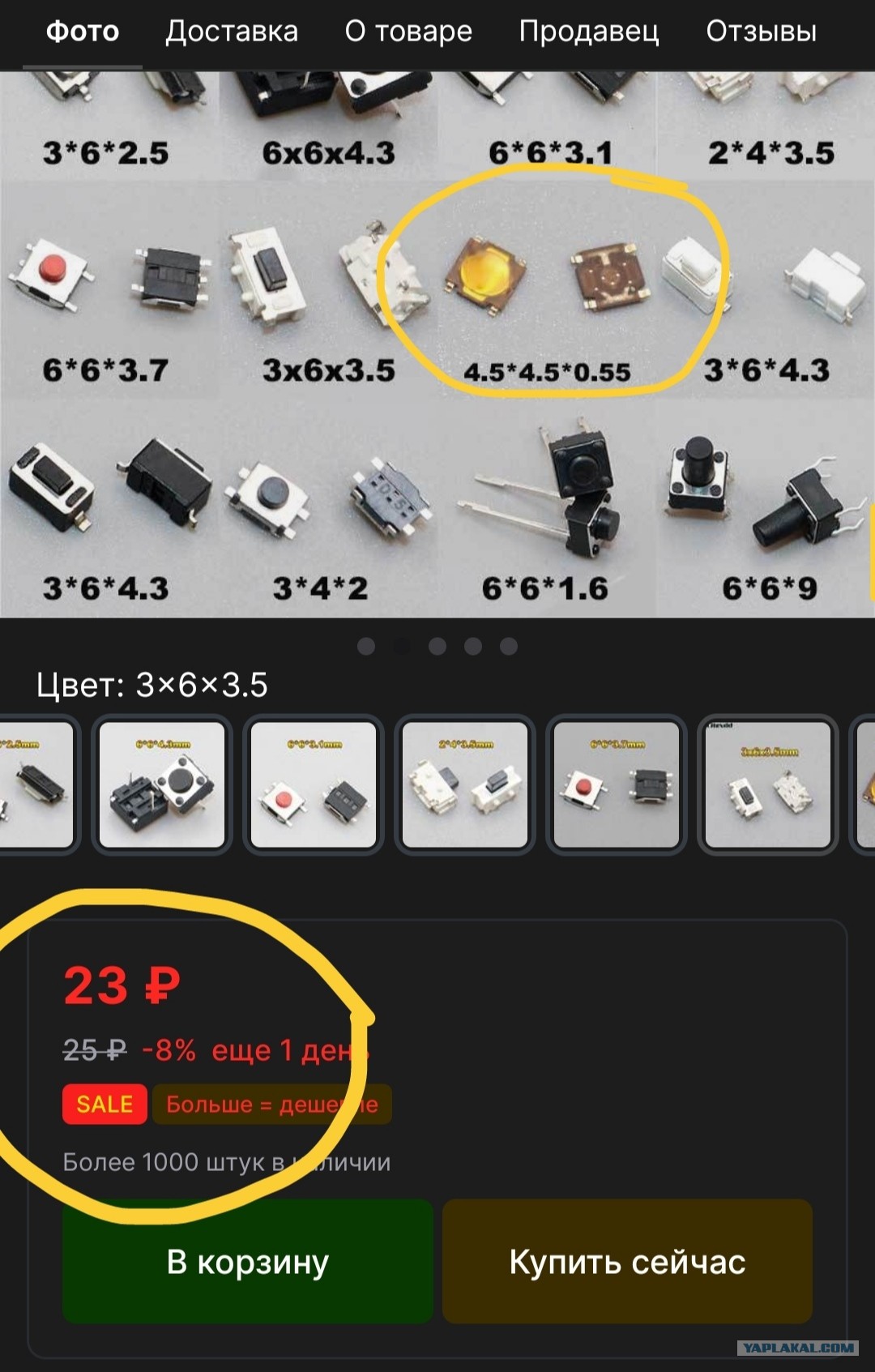Viewport: 875px width, 1372px height.
Task: Tap the Больше = дешевле chip
Action: [272, 1104]
